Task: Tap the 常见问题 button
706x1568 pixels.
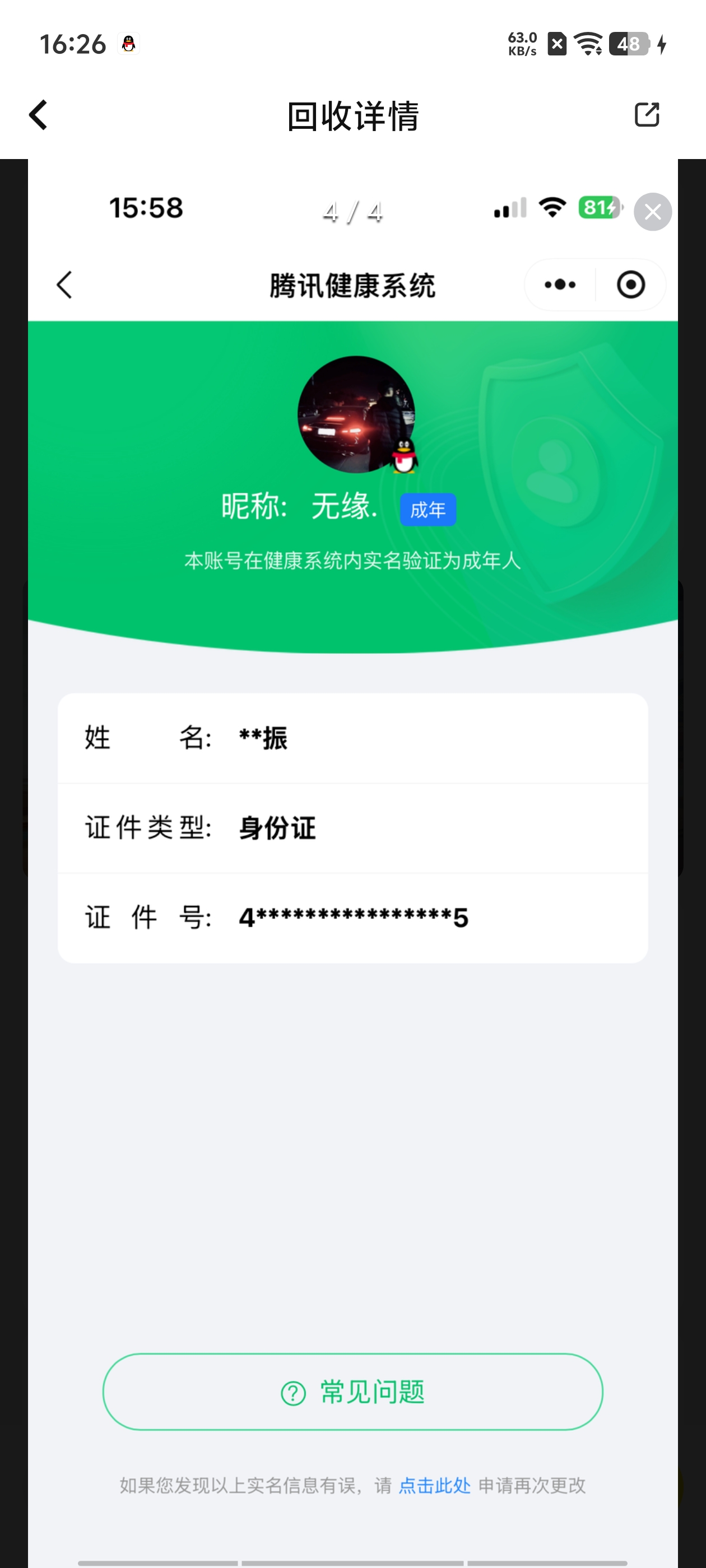Action: click(352, 1394)
